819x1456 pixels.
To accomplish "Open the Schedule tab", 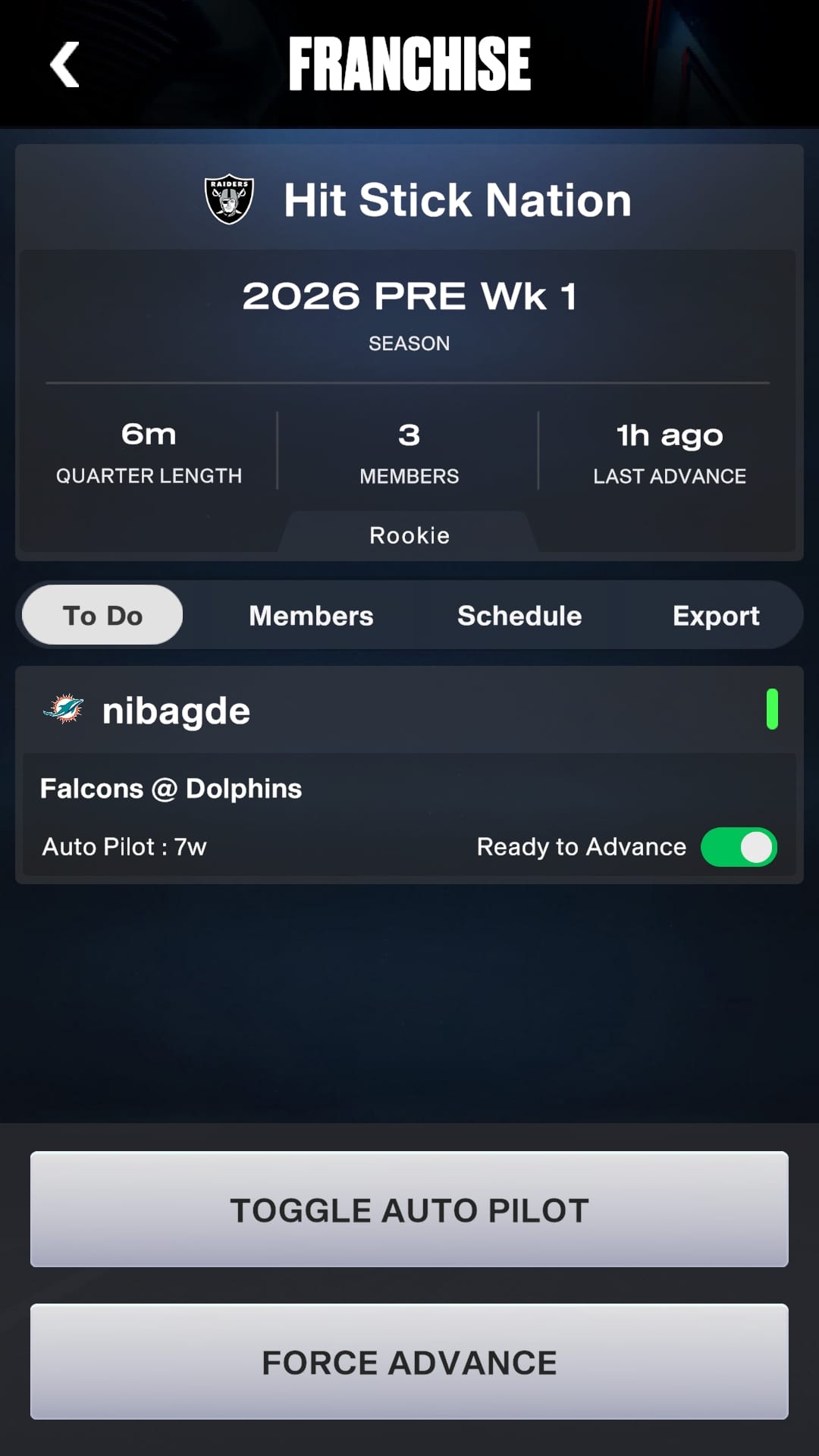I will coord(519,615).
